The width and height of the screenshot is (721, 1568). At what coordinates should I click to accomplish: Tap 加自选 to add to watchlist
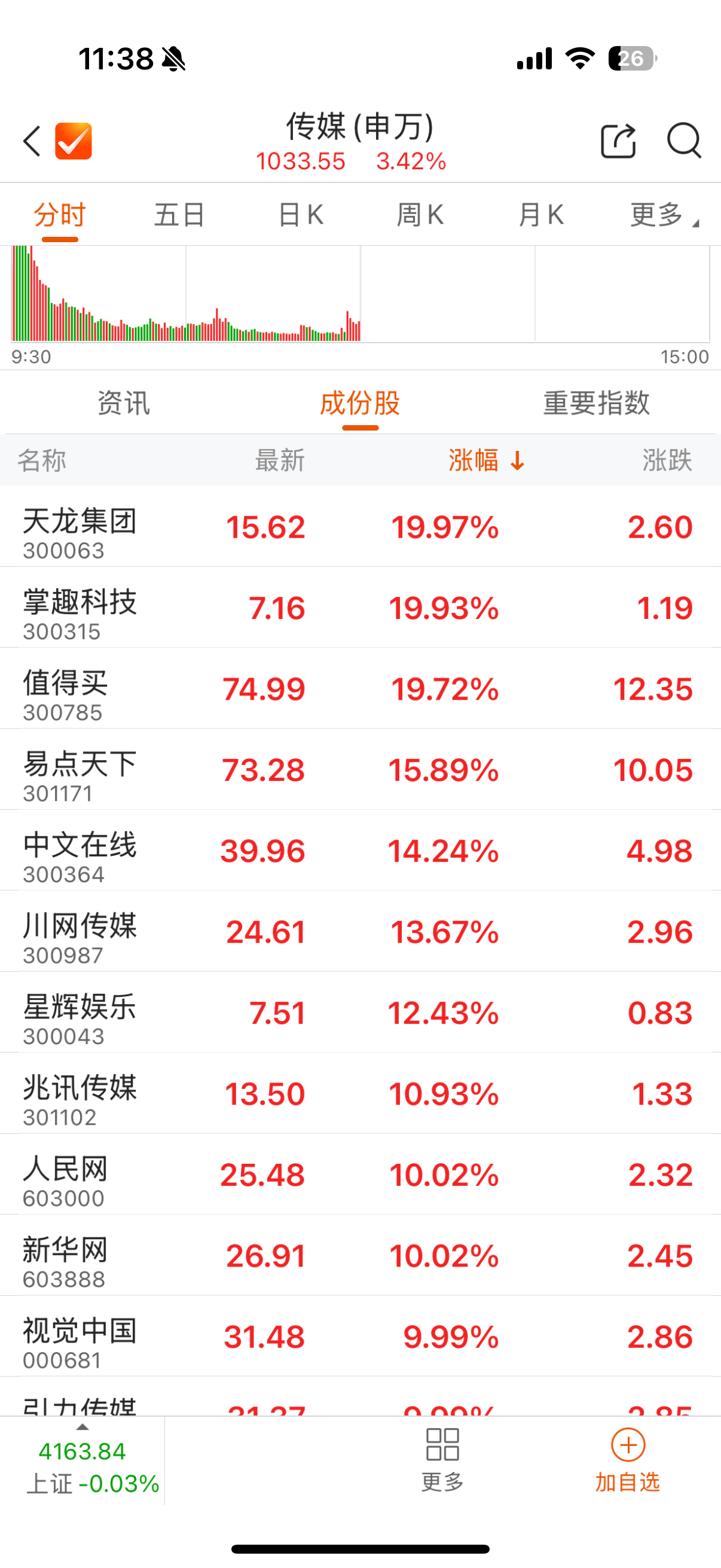click(627, 1460)
